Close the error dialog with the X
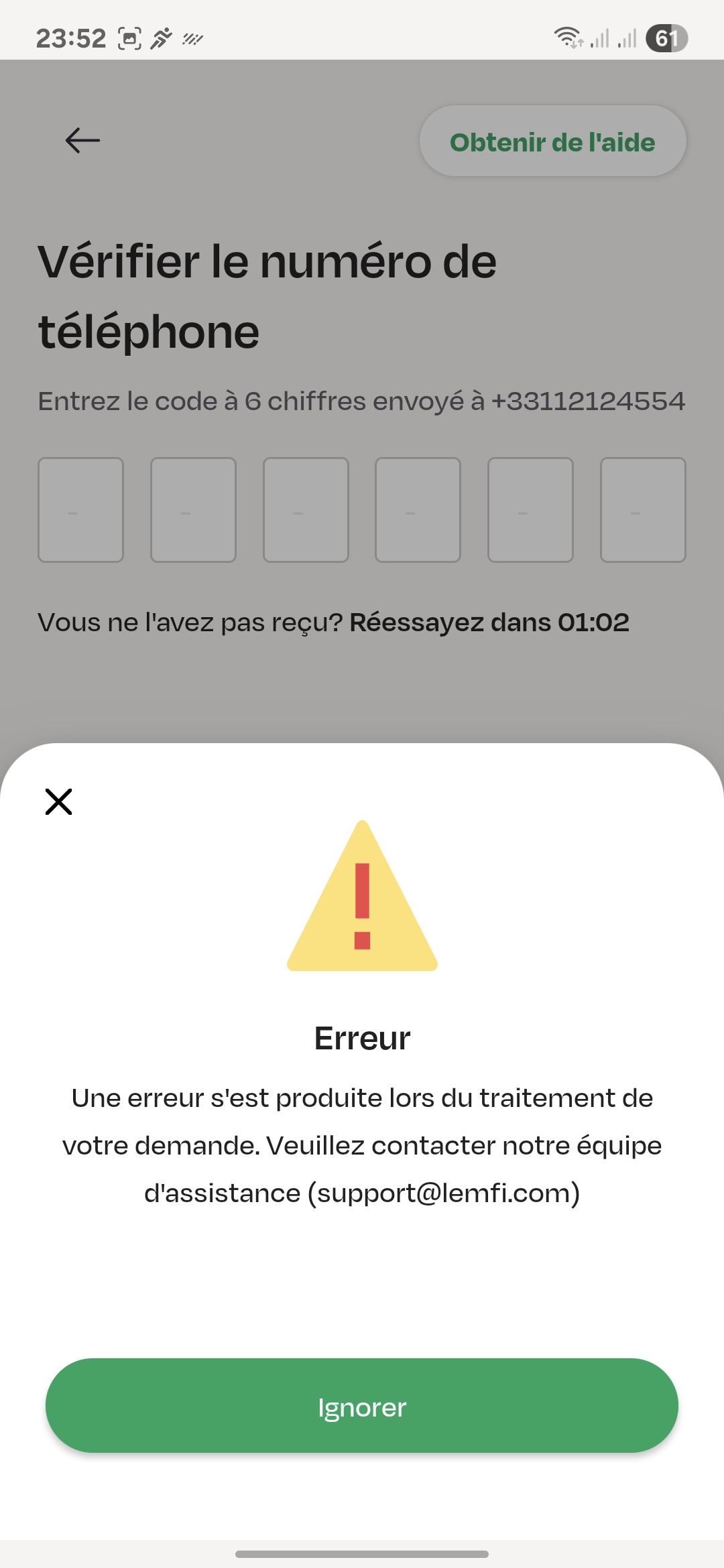This screenshot has width=724, height=1568. pyautogui.click(x=58, y=801)
